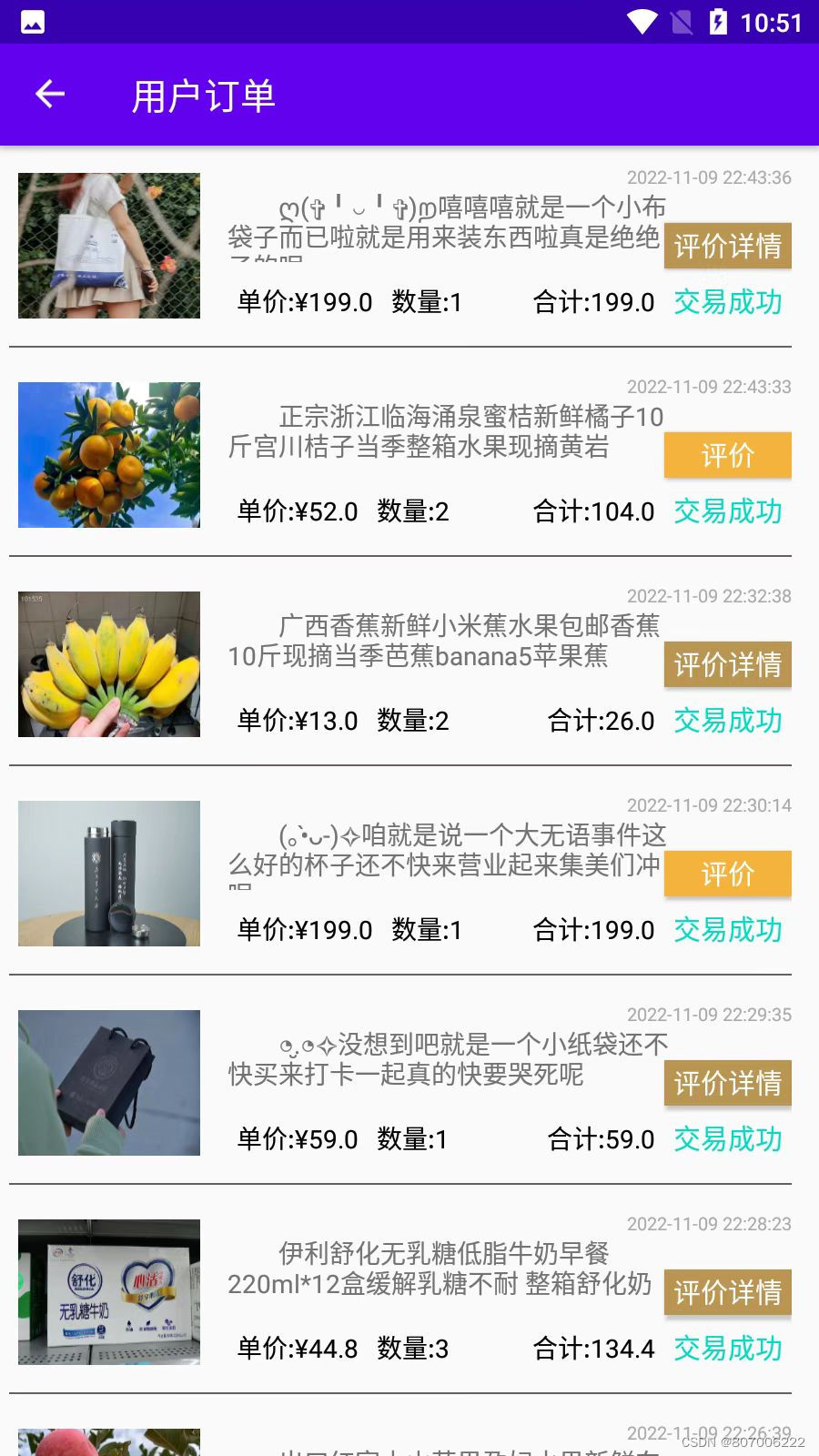Open the 伊利舒化 milk order picture

tap(109, 1292)
